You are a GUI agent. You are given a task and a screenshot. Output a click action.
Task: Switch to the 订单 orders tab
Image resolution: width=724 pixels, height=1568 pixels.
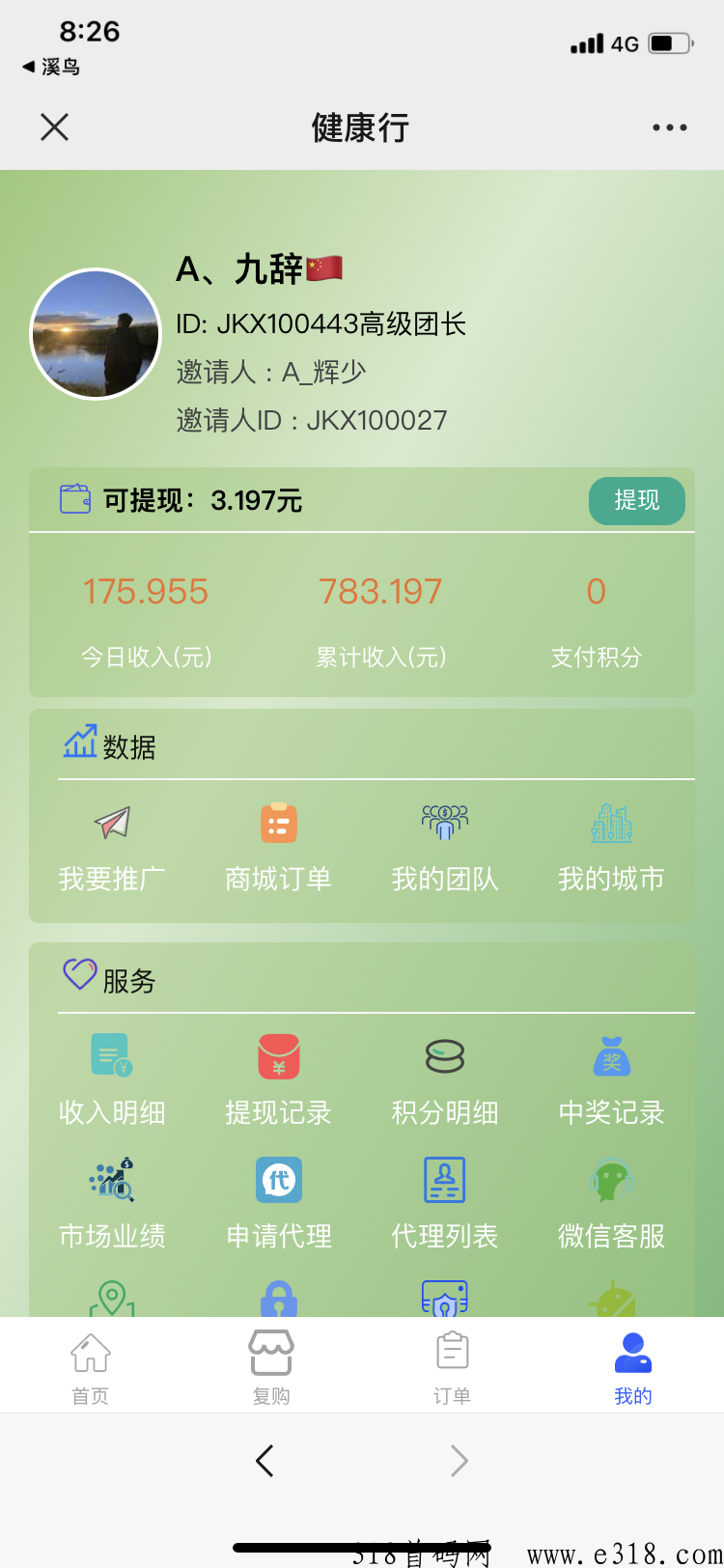452,1366
